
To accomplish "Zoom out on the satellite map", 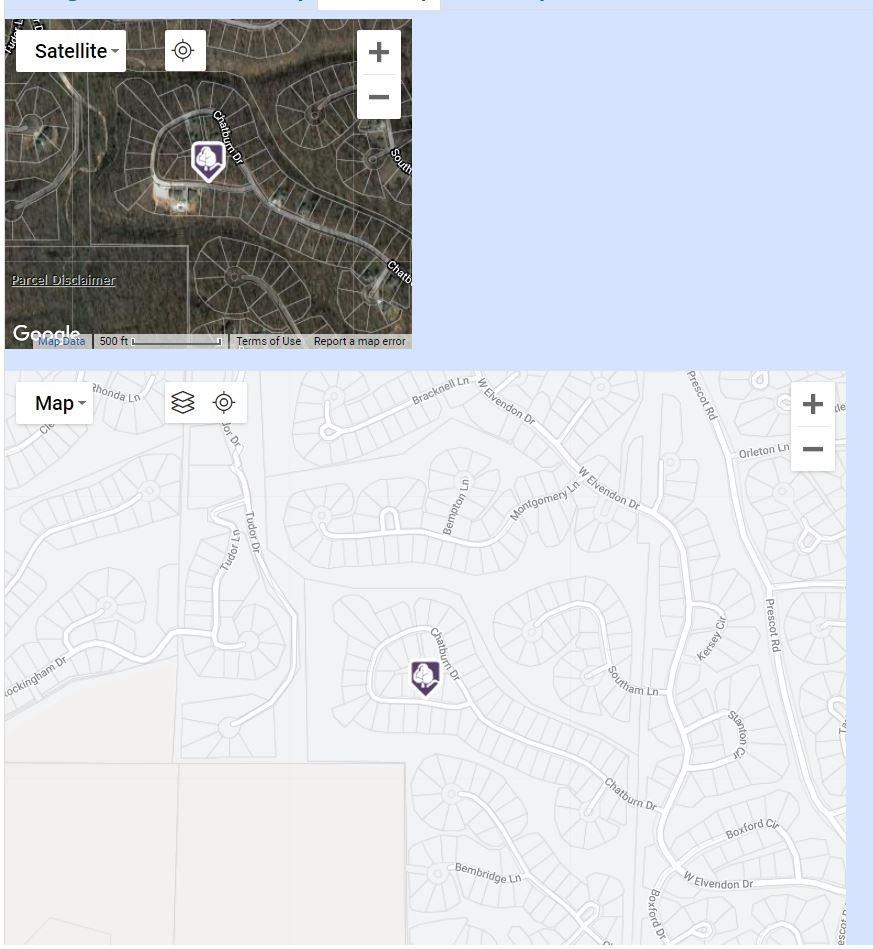I will coord(379,98).
